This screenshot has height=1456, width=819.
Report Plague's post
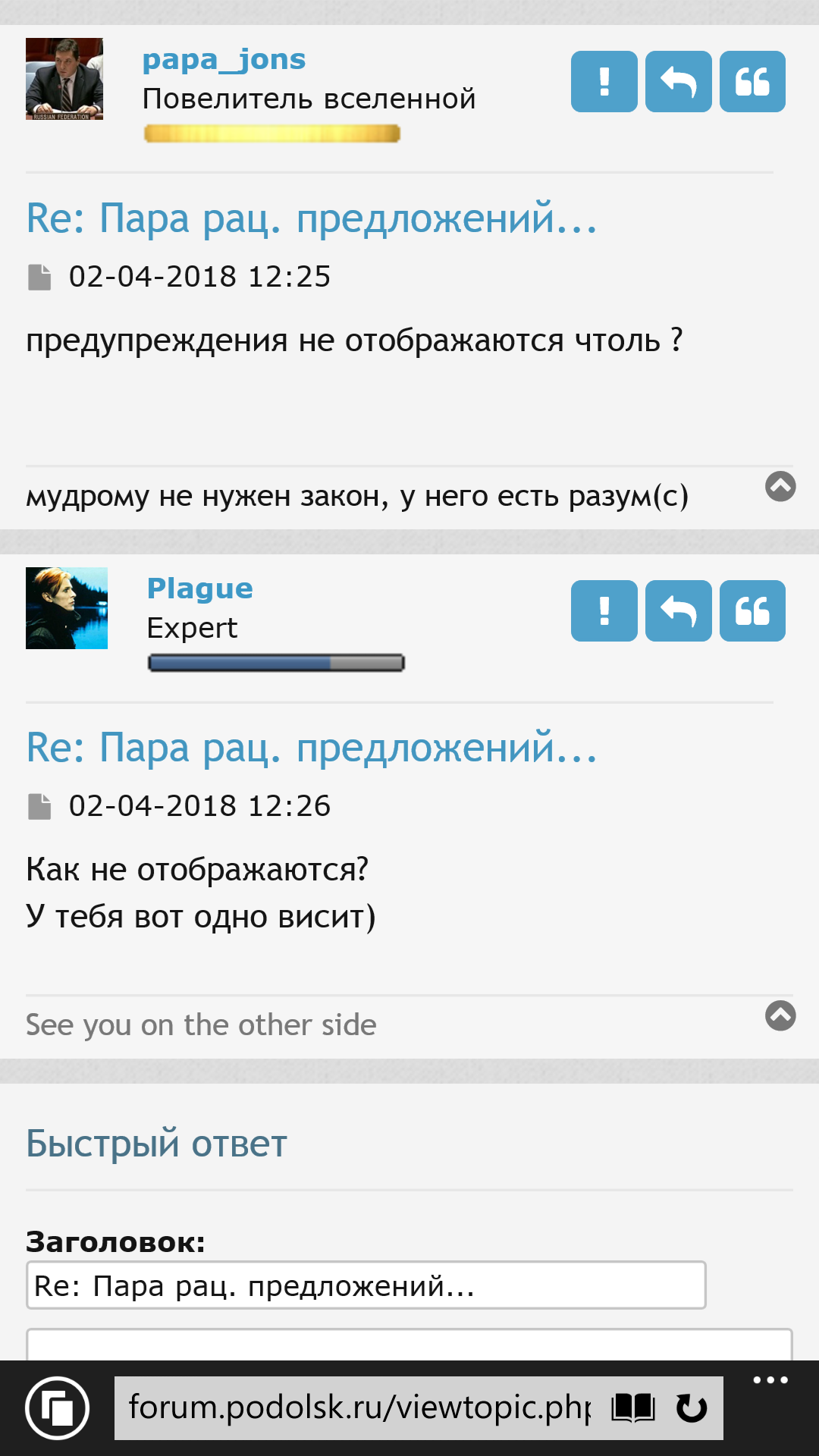coord(604,611)
